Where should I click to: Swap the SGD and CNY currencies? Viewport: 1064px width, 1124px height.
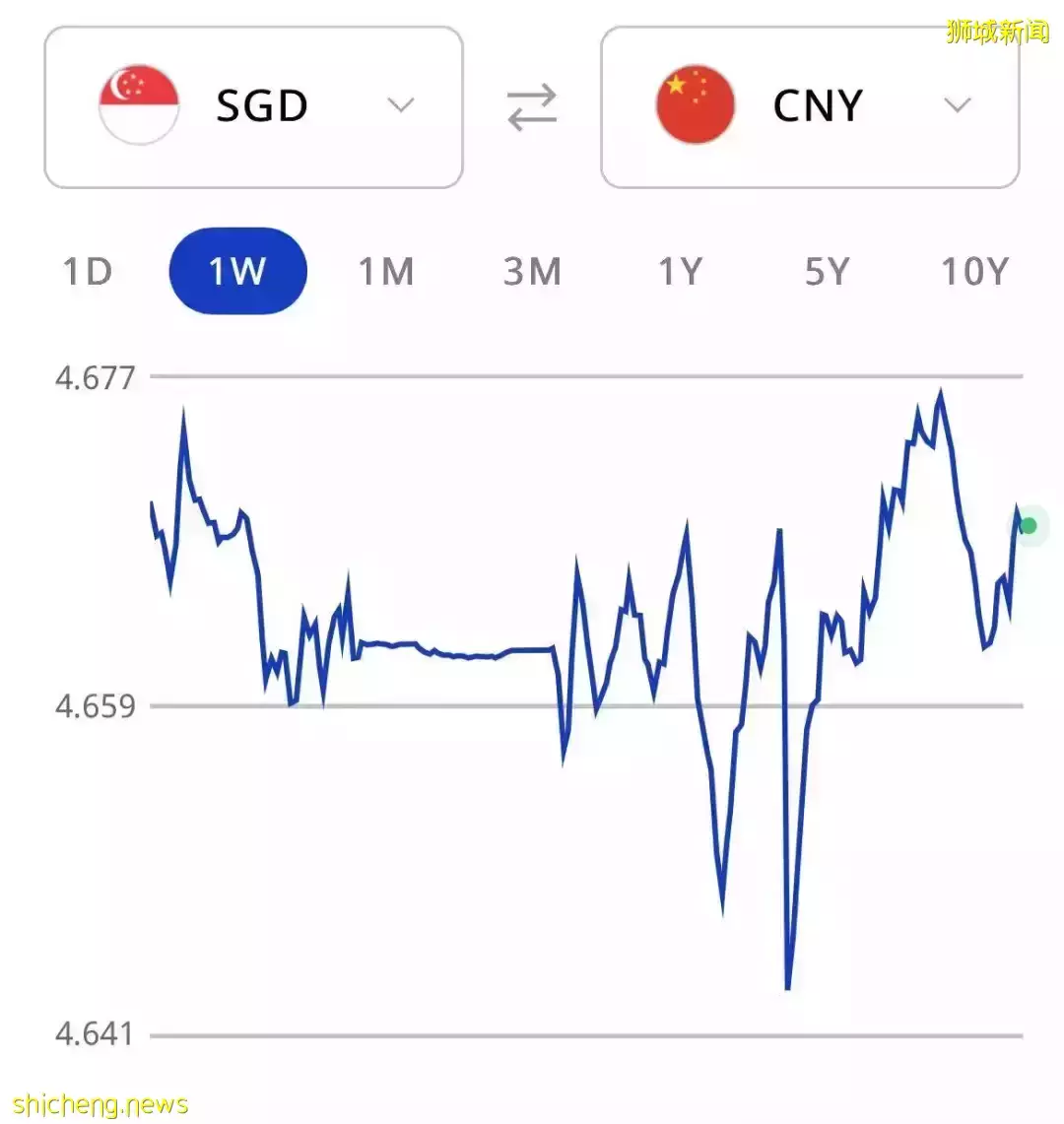pos(532,107)
